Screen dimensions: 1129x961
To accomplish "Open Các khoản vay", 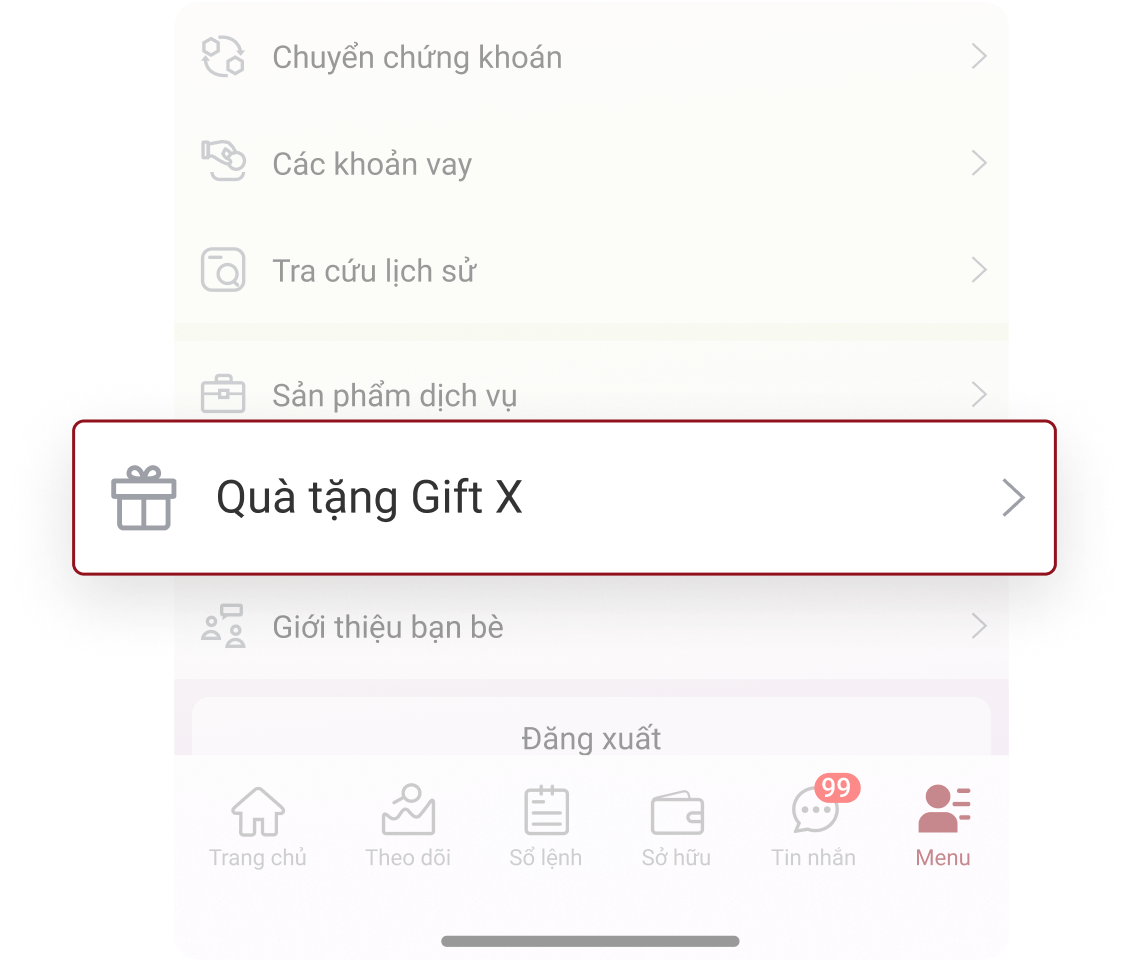I will pos(590,164).
